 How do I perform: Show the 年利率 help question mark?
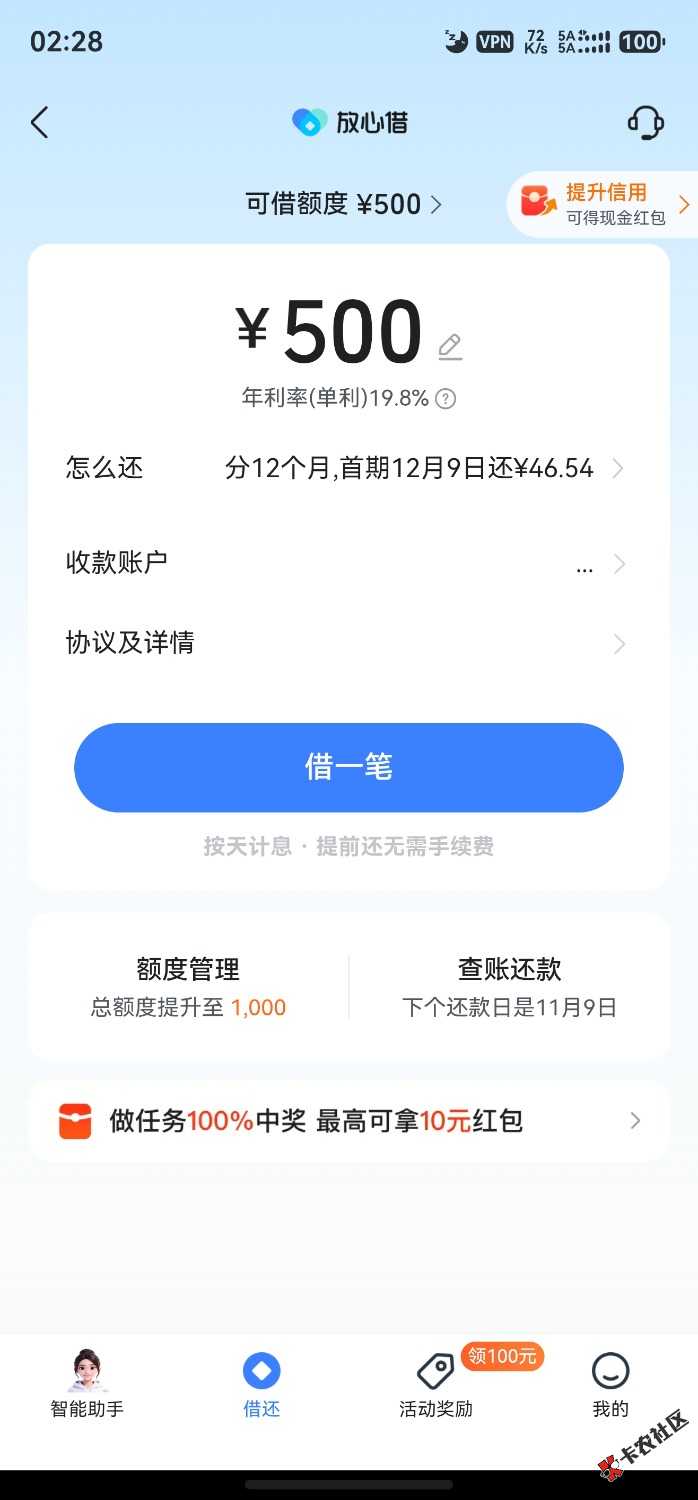(x=446, y=398)
